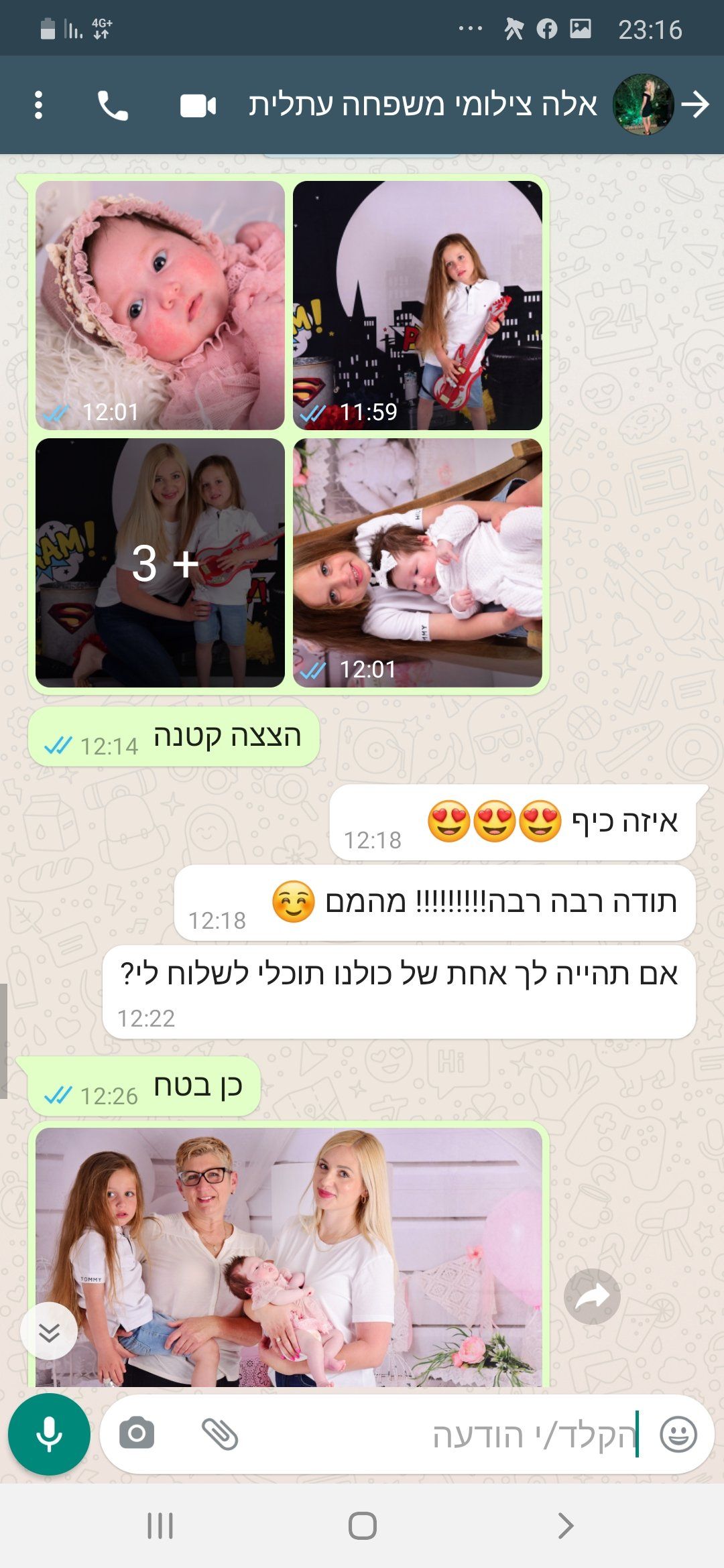Record a voice message with the microphone
This screenshot has height=1568, width=724.
pyautogui.click(x=49, y=1434)
